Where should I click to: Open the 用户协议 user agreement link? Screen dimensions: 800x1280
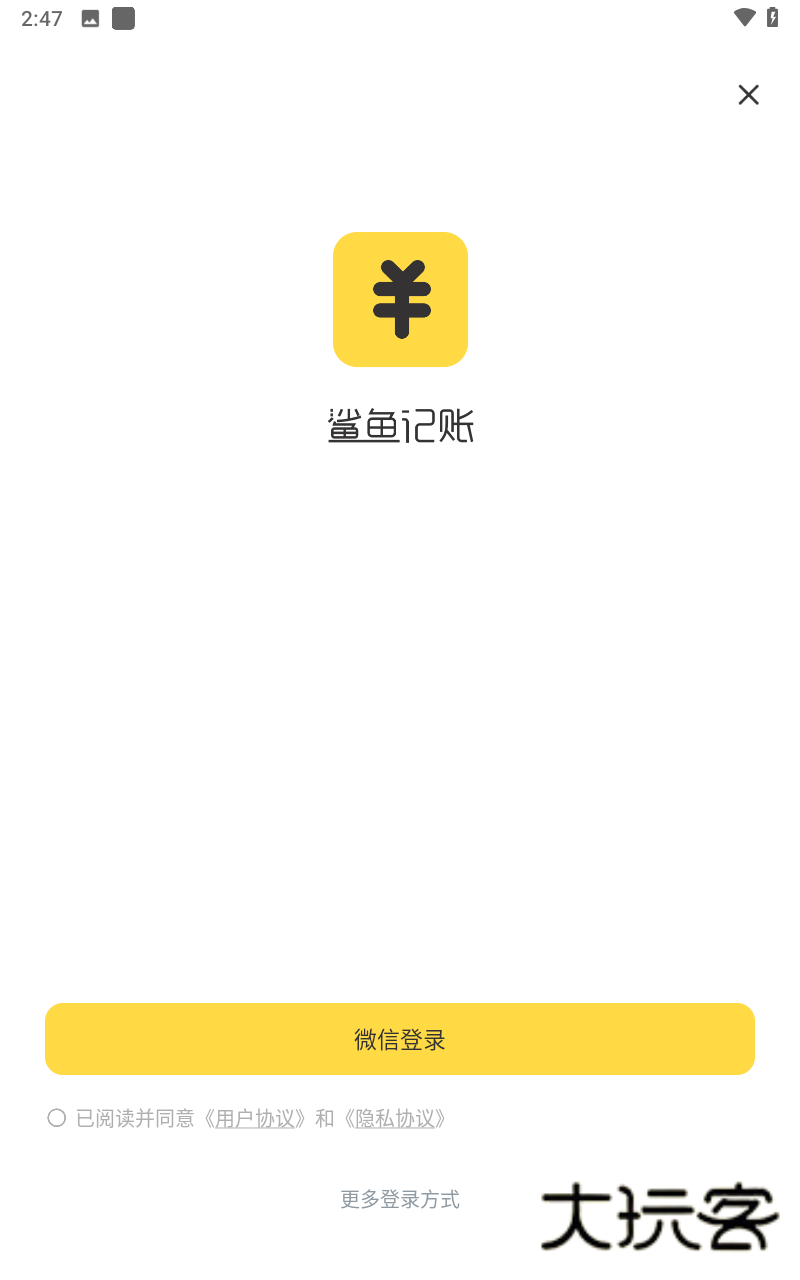[253, 1118]
